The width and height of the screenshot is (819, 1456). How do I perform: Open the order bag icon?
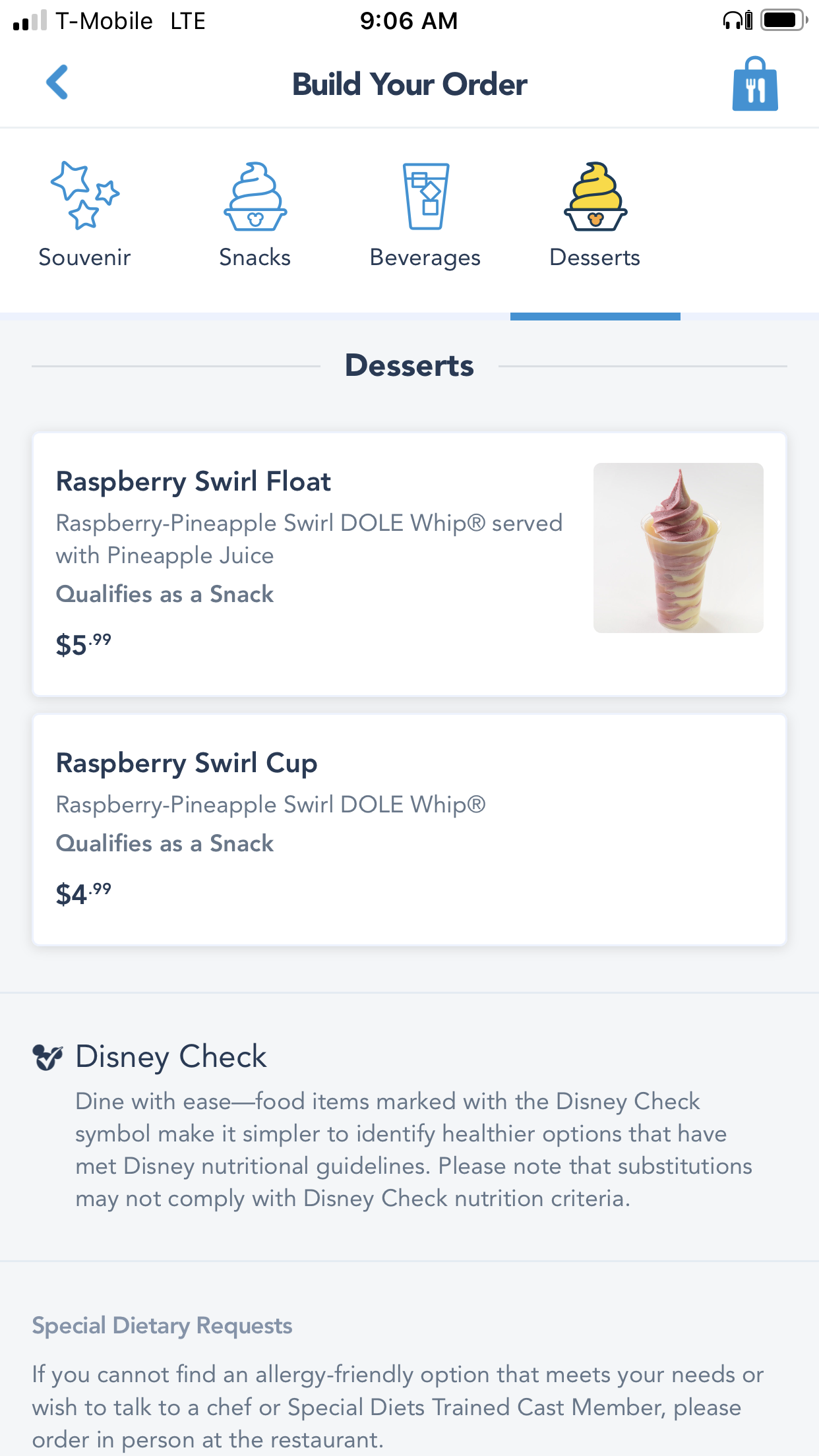[x=754, y=85]
